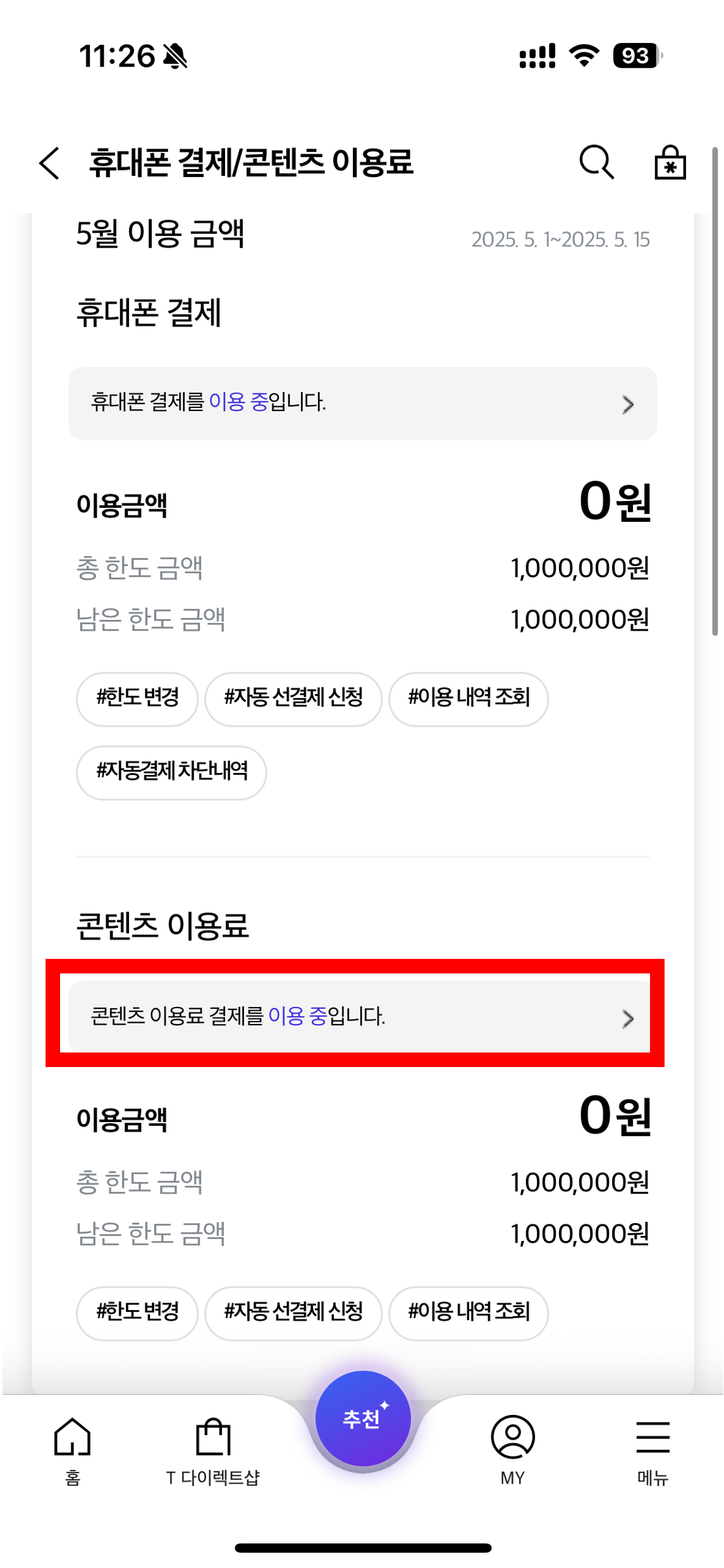Expand the 휴대폰 결제 이용 중 banner chevron
The height and width of the screenshot is (1568, 724).
click(x=628, y=404)
